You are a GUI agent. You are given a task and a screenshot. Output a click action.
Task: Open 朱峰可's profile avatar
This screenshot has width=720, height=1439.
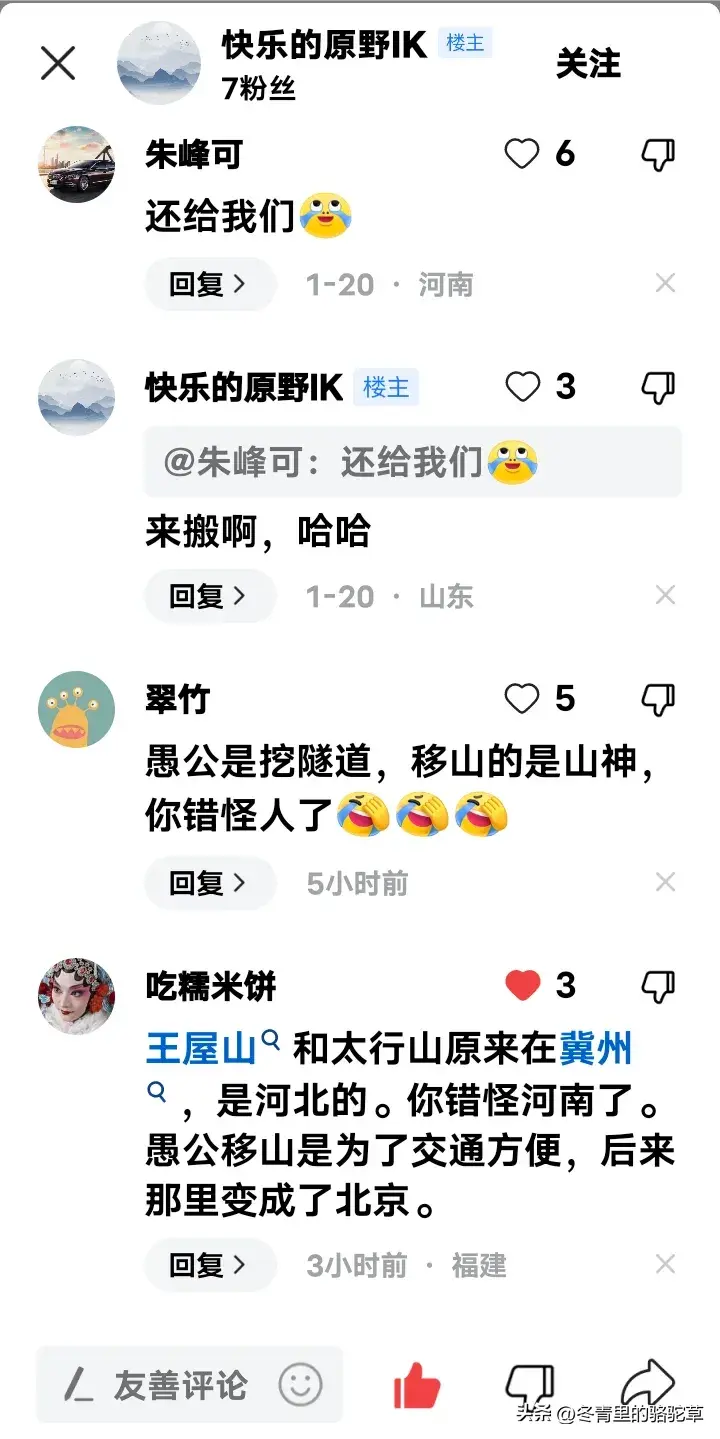[76, 164]
